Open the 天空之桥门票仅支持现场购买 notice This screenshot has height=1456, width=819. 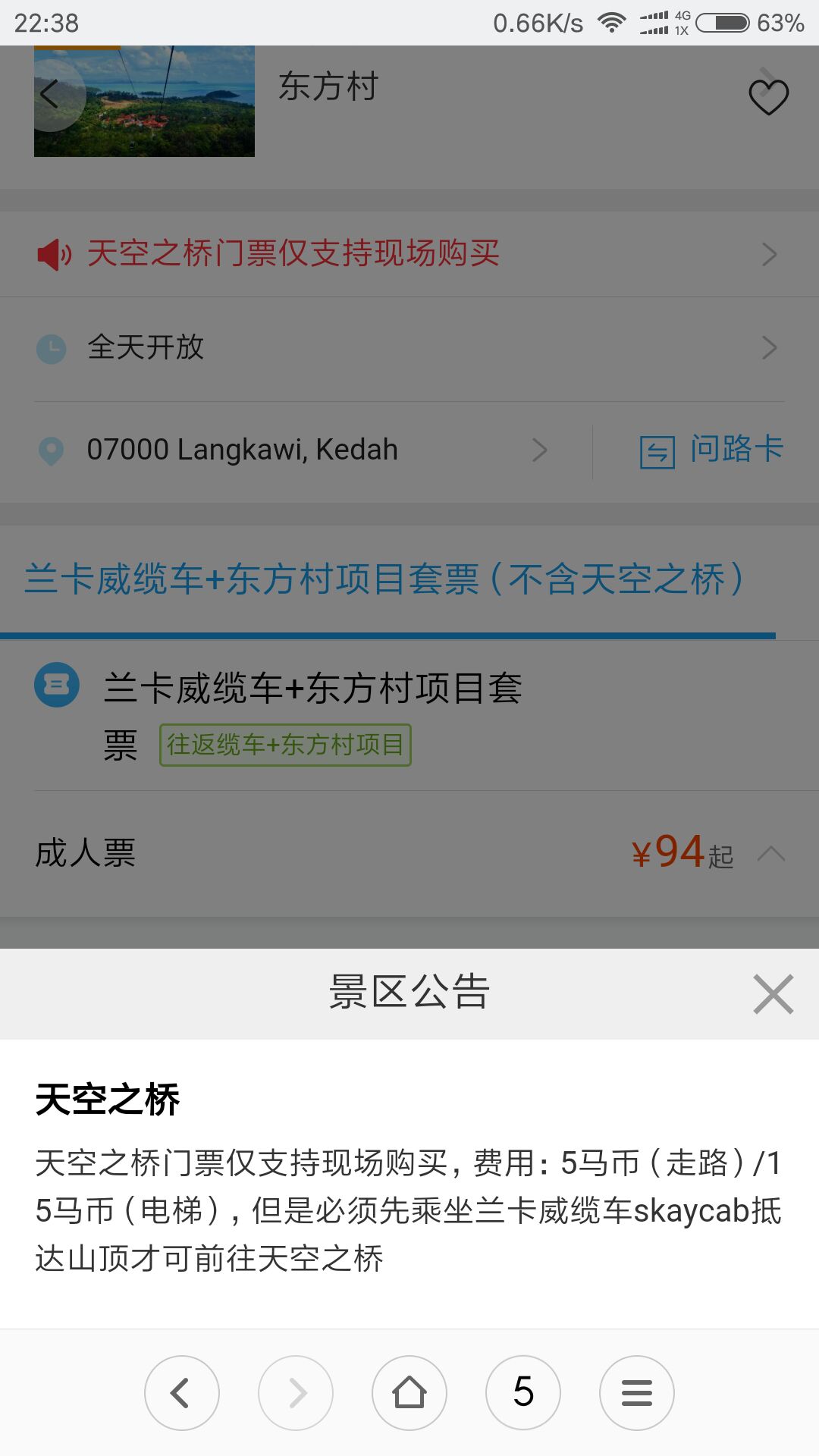coord(409,254)
